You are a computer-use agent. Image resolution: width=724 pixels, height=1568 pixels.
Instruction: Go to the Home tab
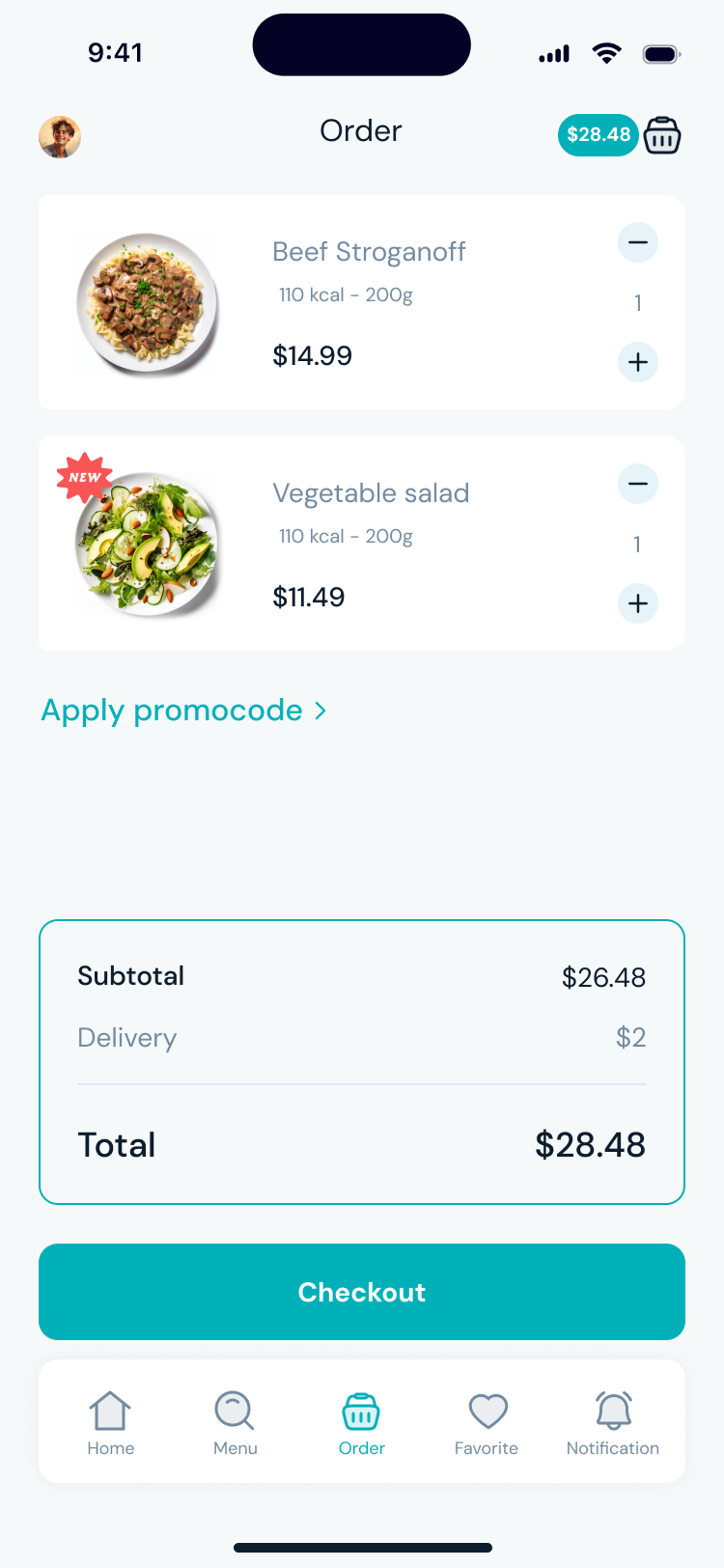point(111,1422)
